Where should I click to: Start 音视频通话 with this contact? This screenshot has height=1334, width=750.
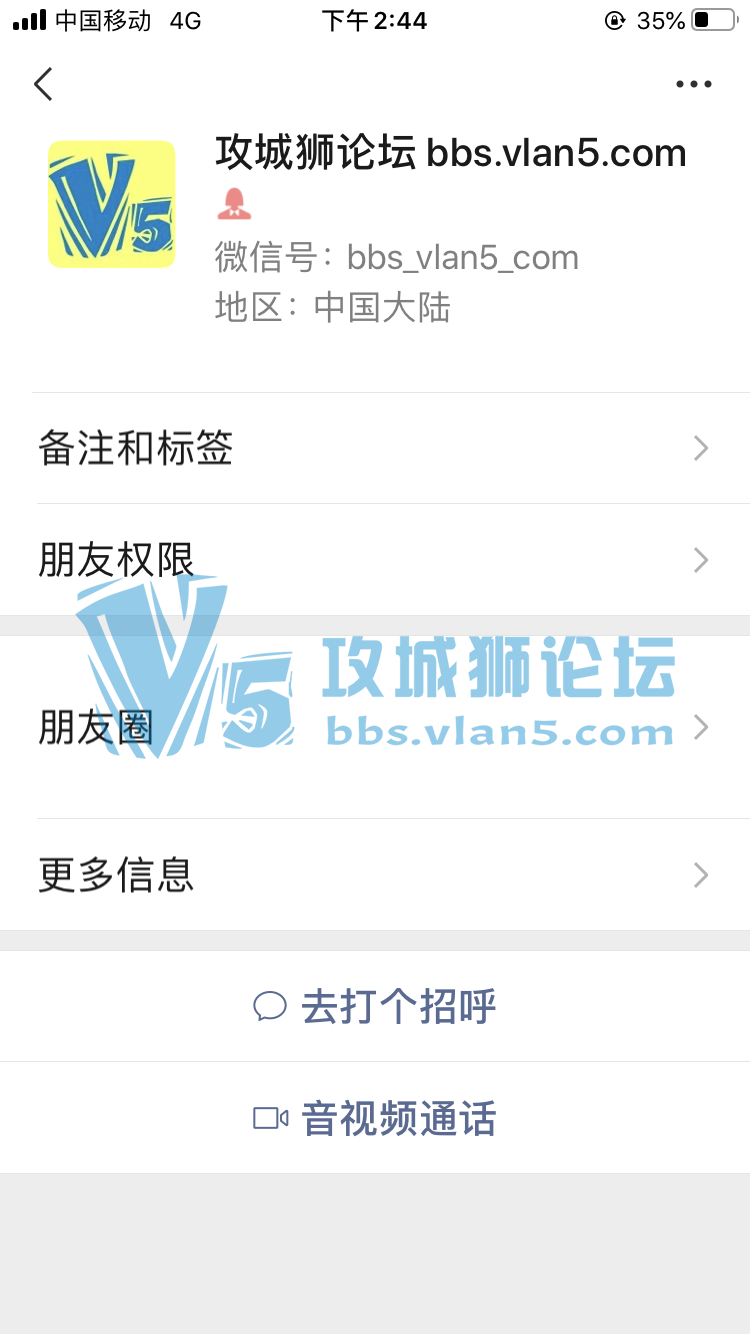pos(375,1118)
